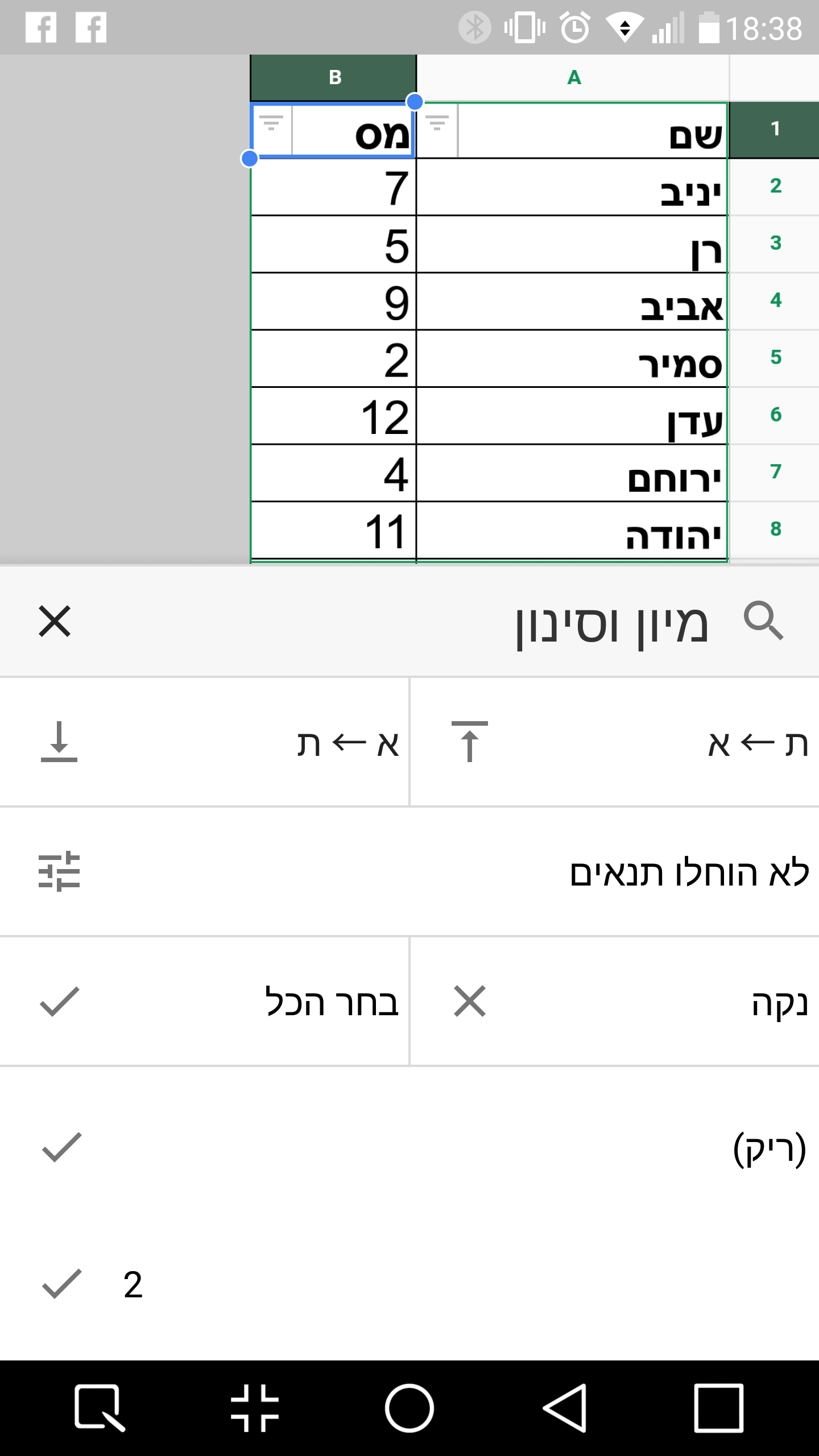Open the filter icon in column A header
The width and height of the screenshot is (819, 1456).
point(437,123)
